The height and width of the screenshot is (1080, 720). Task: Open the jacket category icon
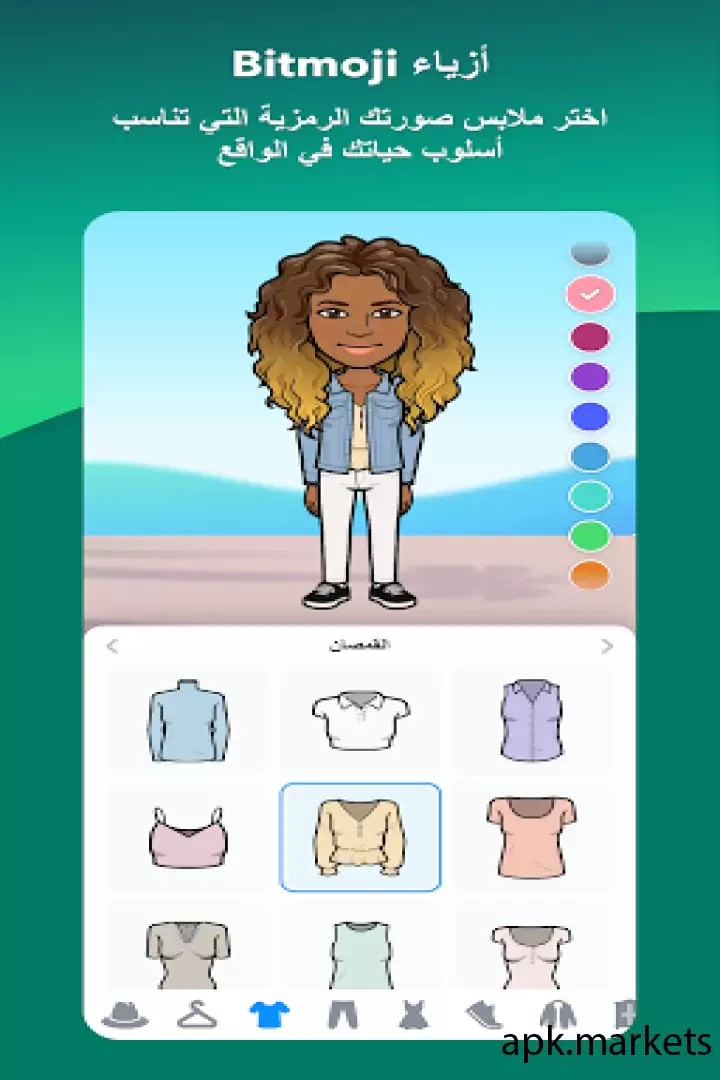click(x=559, y=1014)
